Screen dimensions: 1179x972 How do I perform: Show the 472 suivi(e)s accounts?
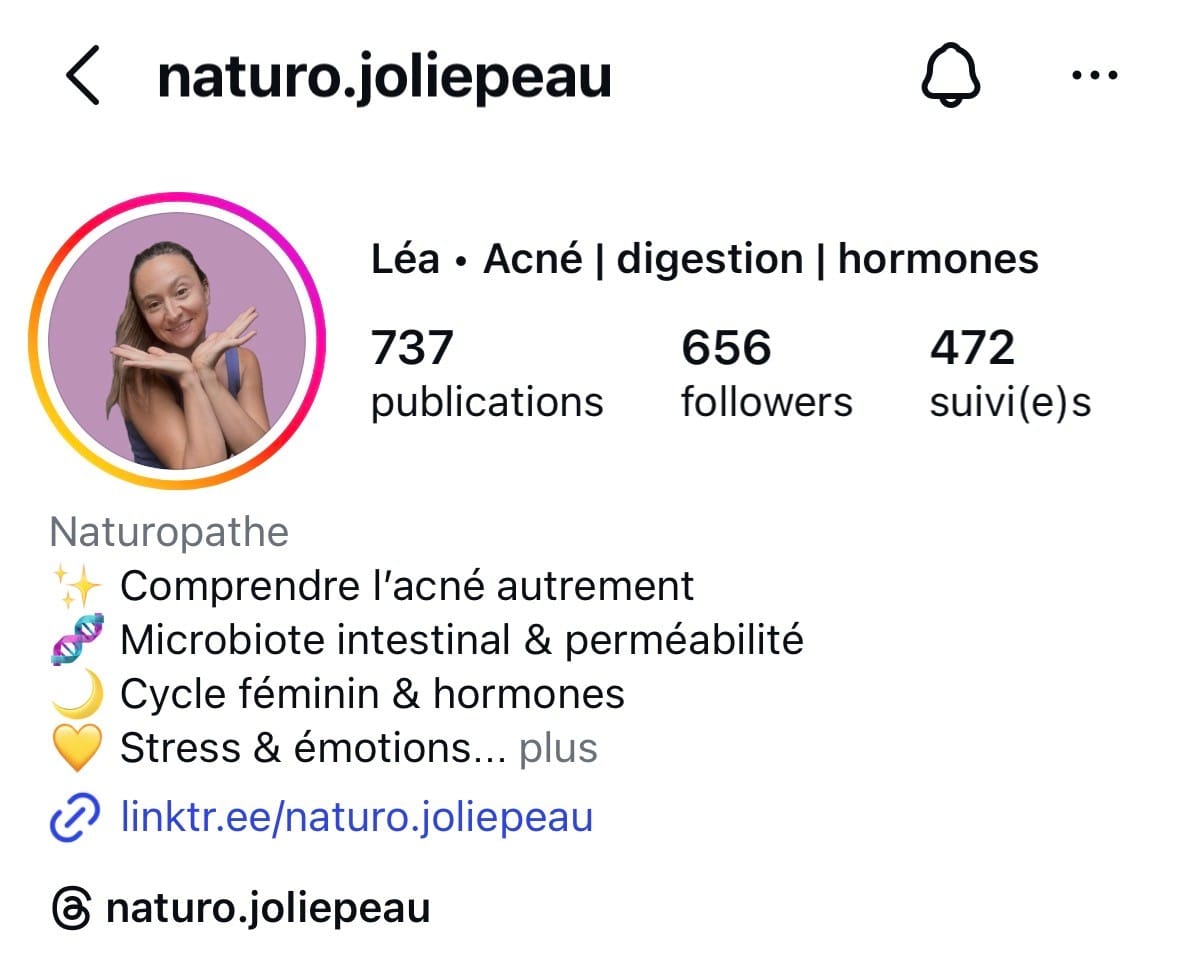(1009, 374)
